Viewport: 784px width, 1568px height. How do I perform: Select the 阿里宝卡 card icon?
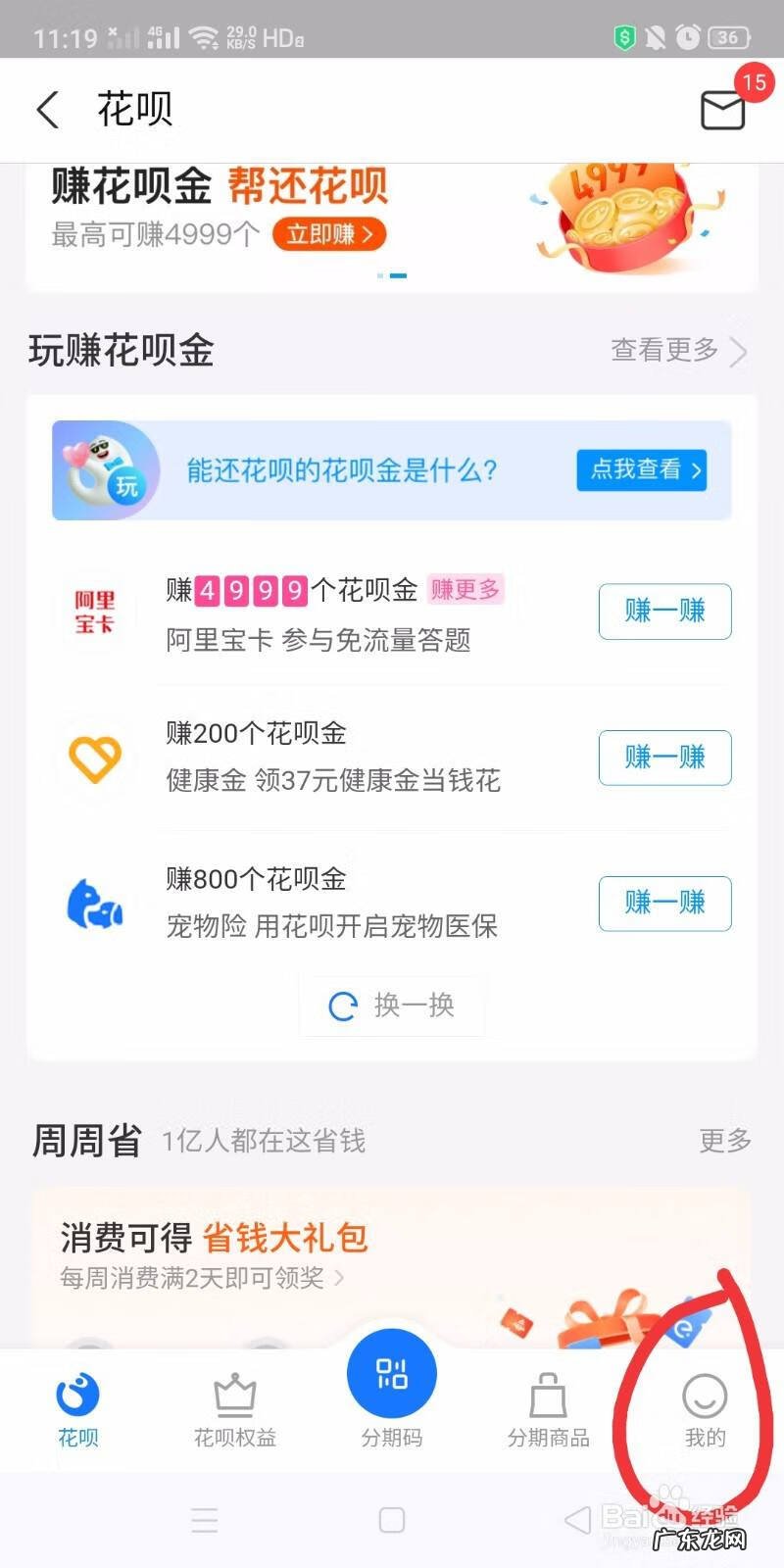point(94,612)
